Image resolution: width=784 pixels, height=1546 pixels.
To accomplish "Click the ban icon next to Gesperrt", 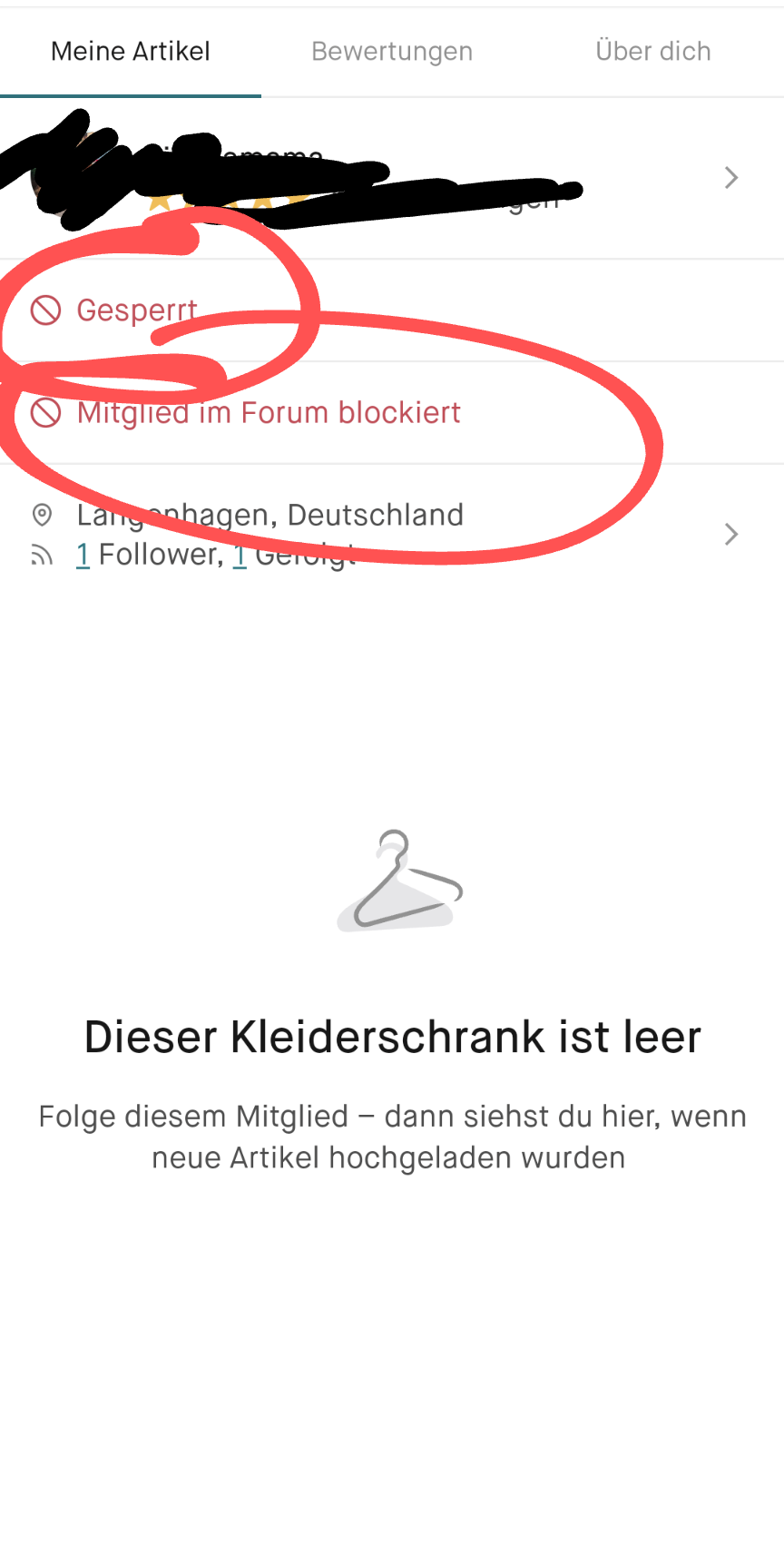I will pos(47,310).
